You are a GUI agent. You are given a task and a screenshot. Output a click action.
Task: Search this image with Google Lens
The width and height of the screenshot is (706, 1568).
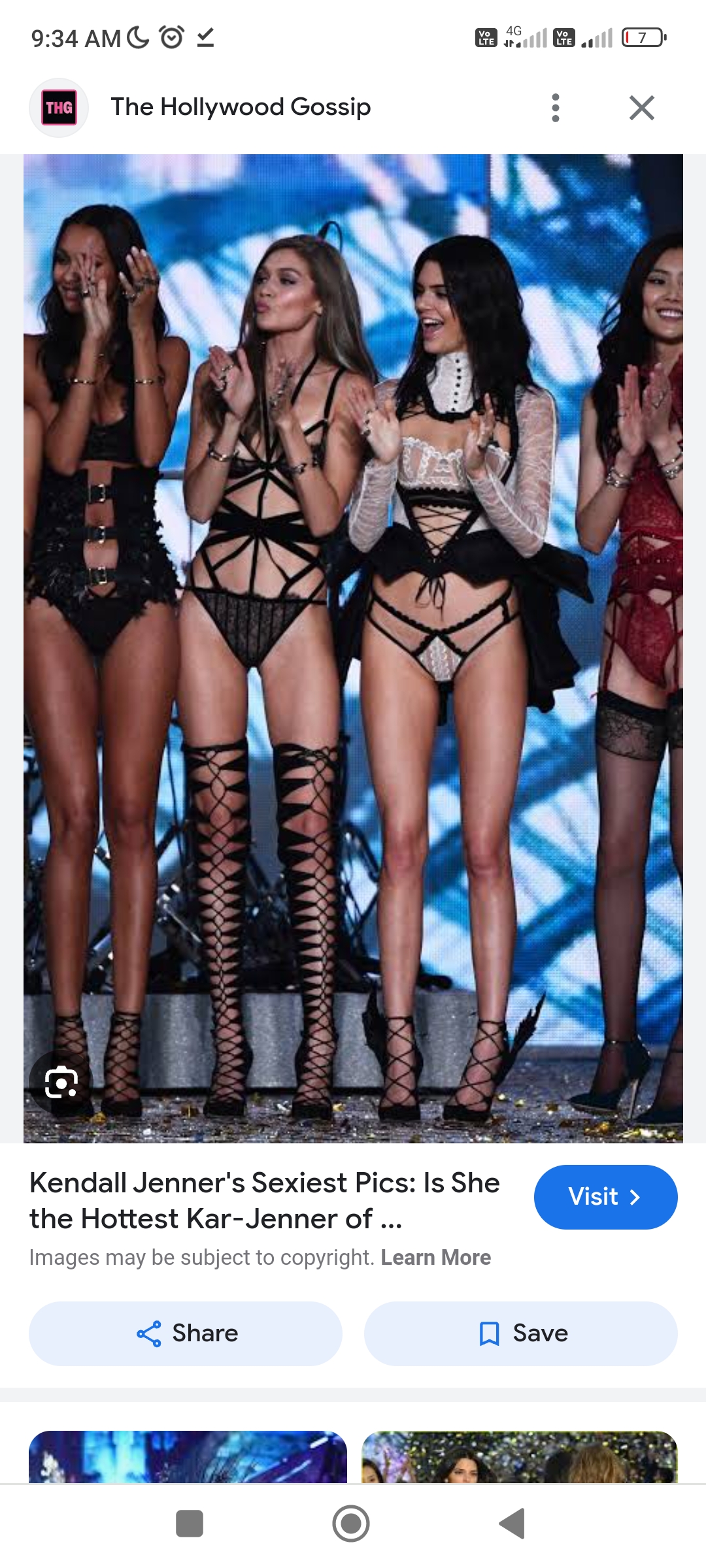coord(61,1083)
